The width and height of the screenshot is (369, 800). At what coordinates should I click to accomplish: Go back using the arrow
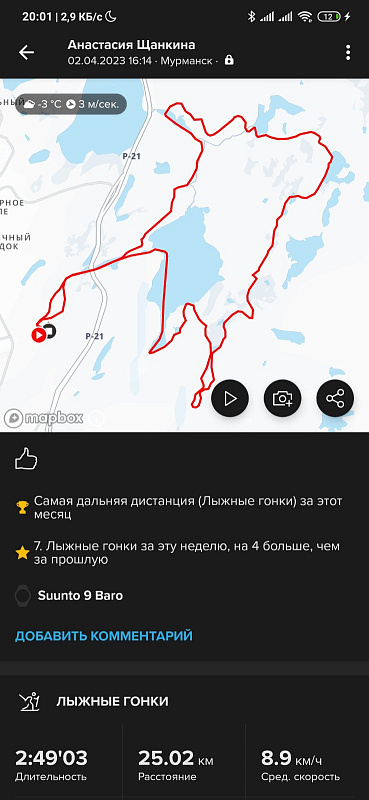[x=27, y=53]
